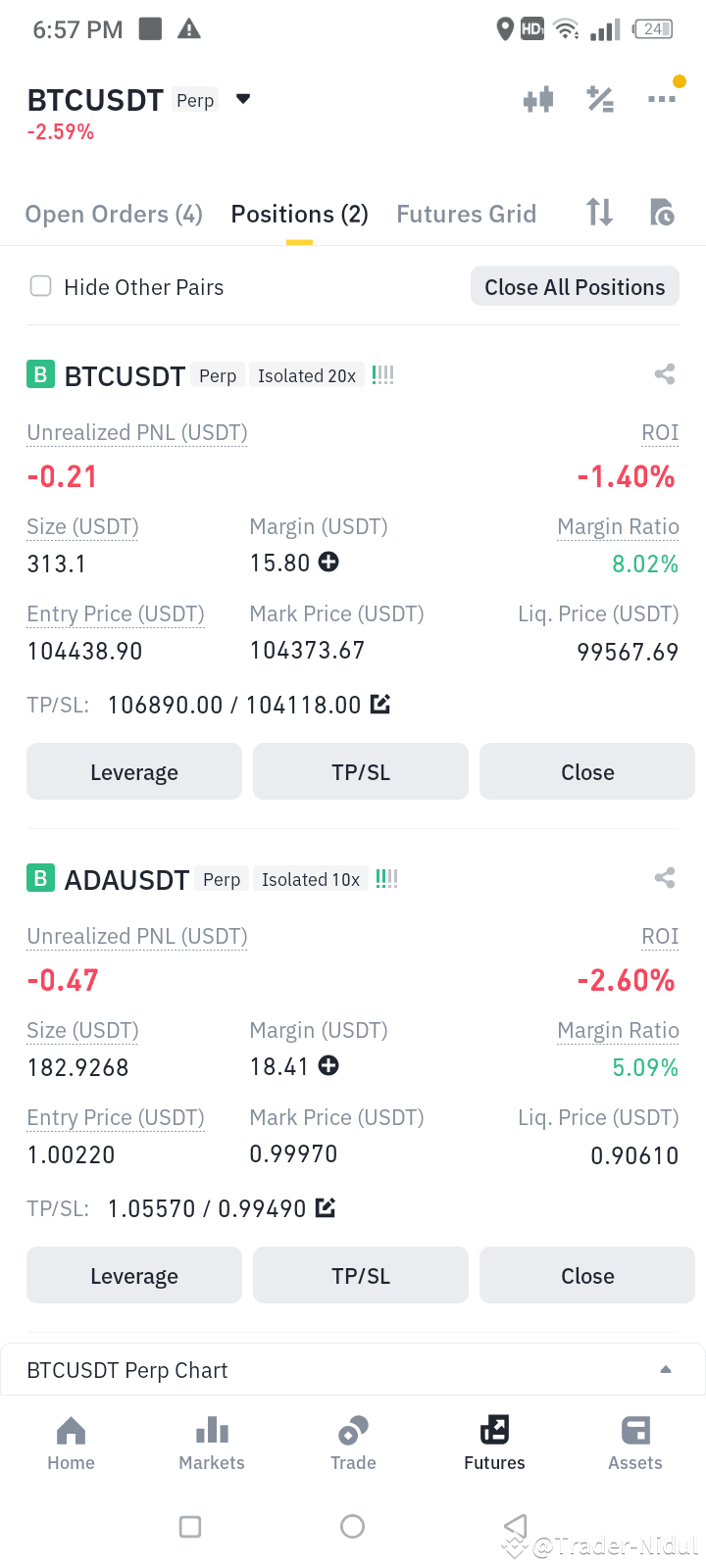706x1568 pixels.
Task: Collapse the BTCUSDT Perp Chart section
Action: tap(665, 1368)
